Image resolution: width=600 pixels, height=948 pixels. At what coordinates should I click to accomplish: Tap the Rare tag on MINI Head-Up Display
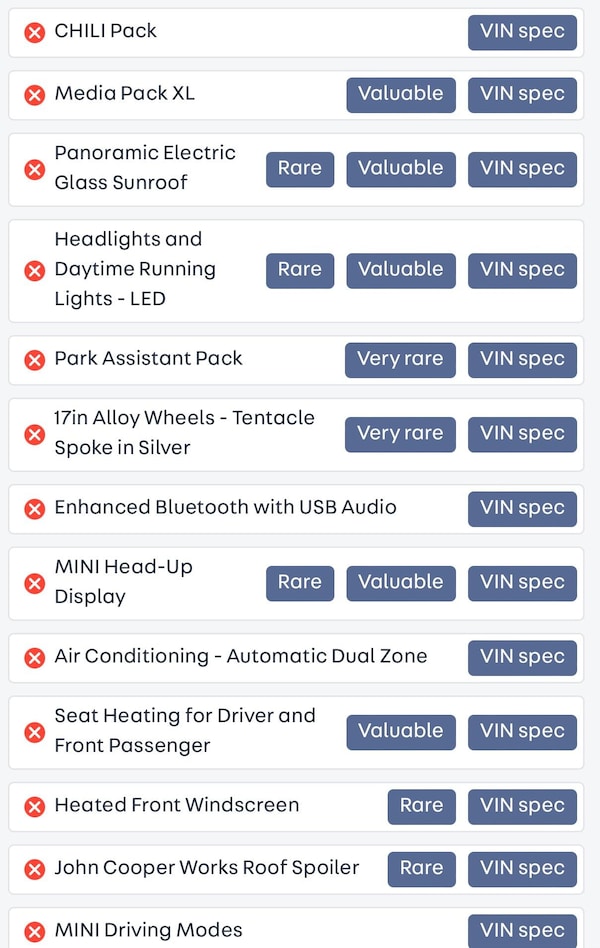(x=300, y=583)
